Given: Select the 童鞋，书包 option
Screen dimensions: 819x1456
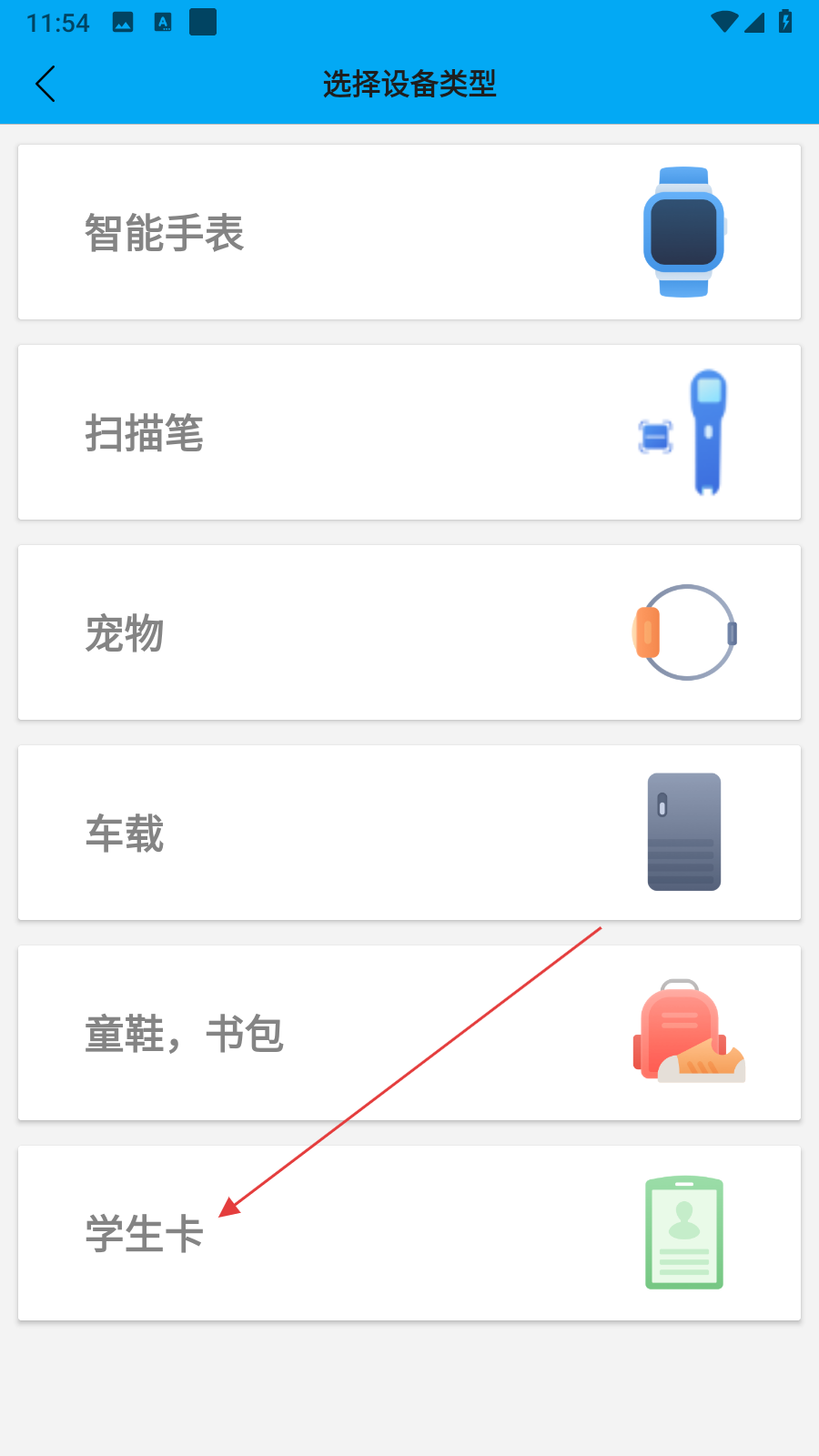Looking at the screenshot, I should [409, 1033].
